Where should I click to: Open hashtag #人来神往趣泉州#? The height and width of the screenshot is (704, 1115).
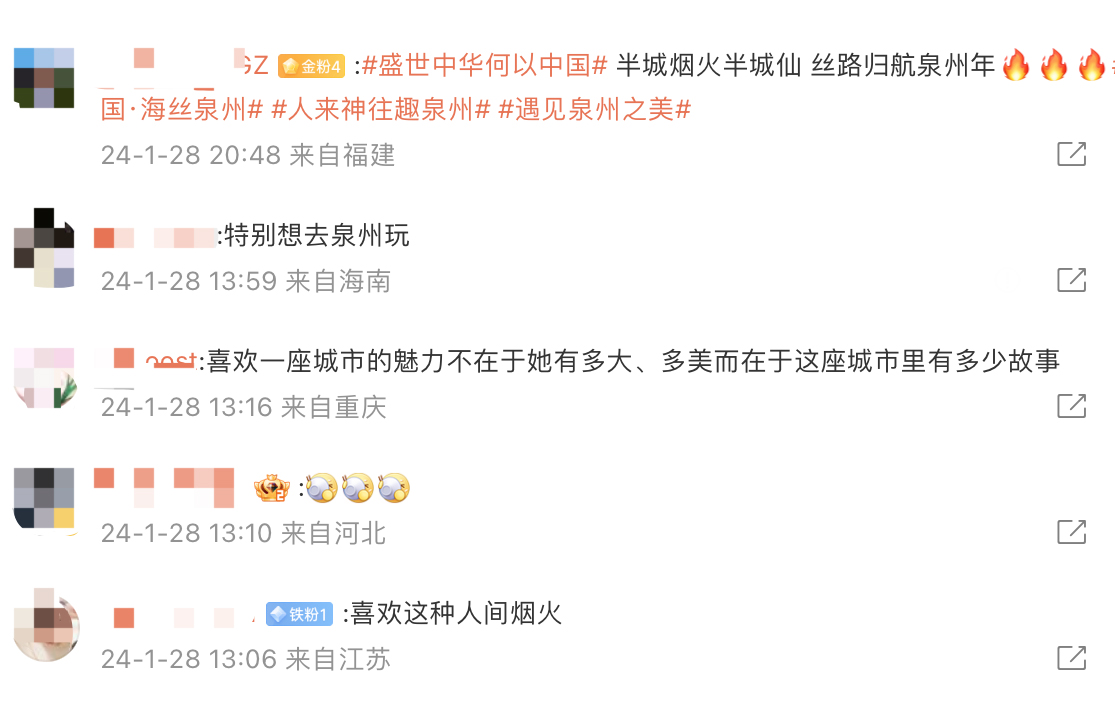point(381,109)
